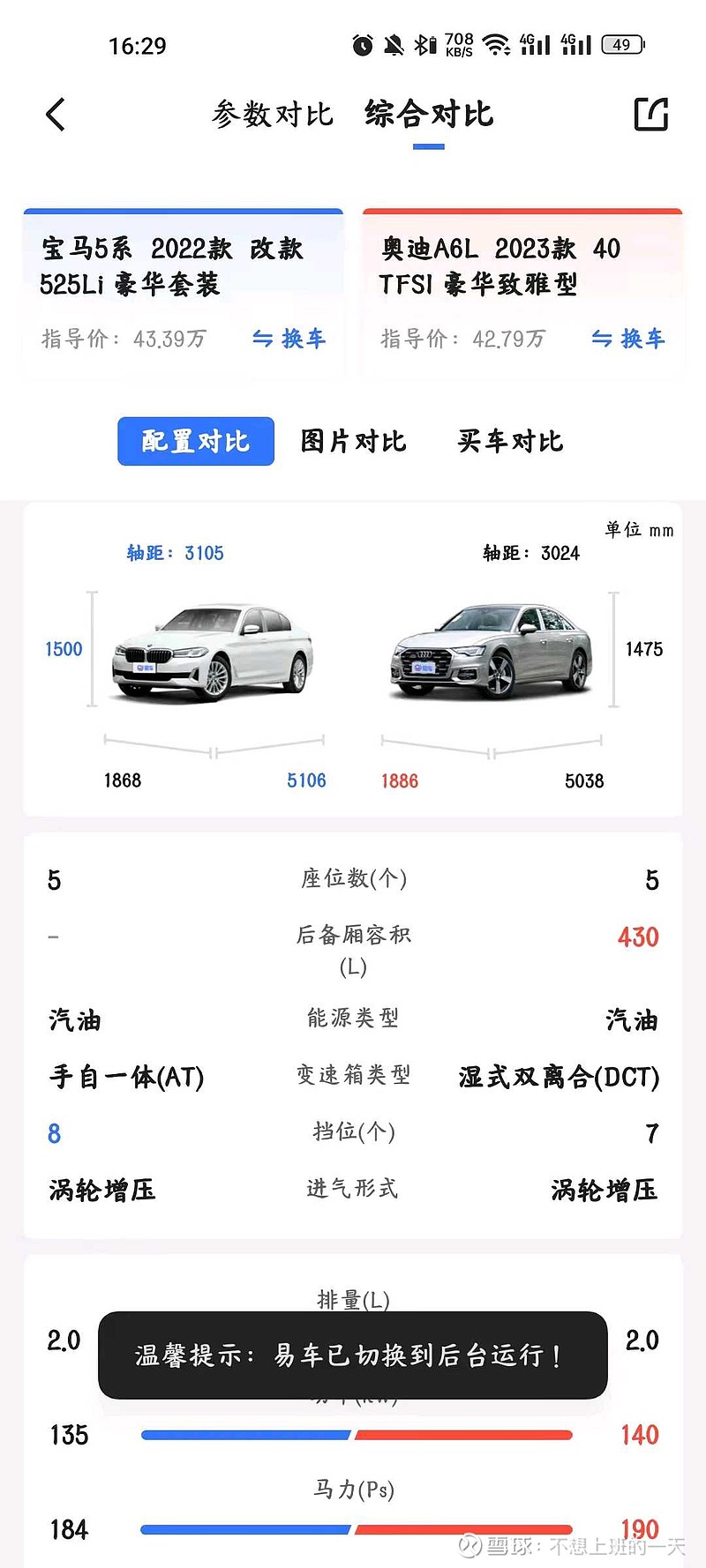The height and width of the screenshot is (1568, 706).
Task: Activate the 配置对比 toggle button
Action: click(x=195, y=441)
